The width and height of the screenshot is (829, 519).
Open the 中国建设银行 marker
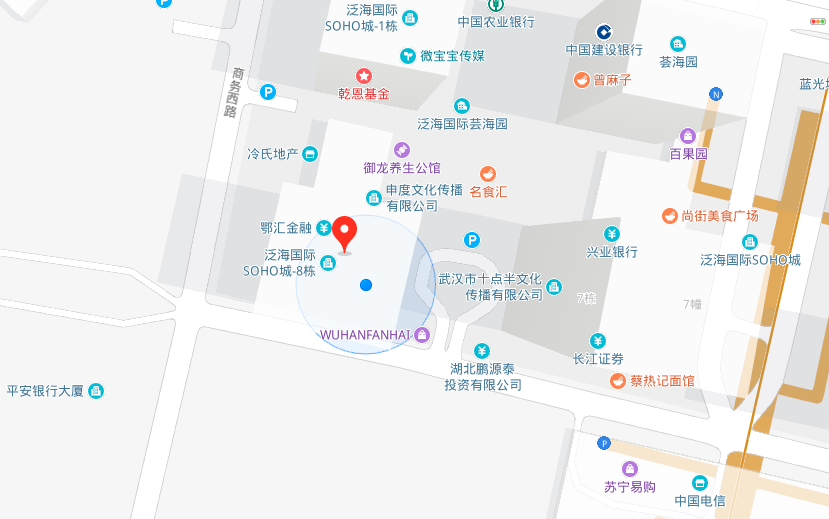pos(604,32)
